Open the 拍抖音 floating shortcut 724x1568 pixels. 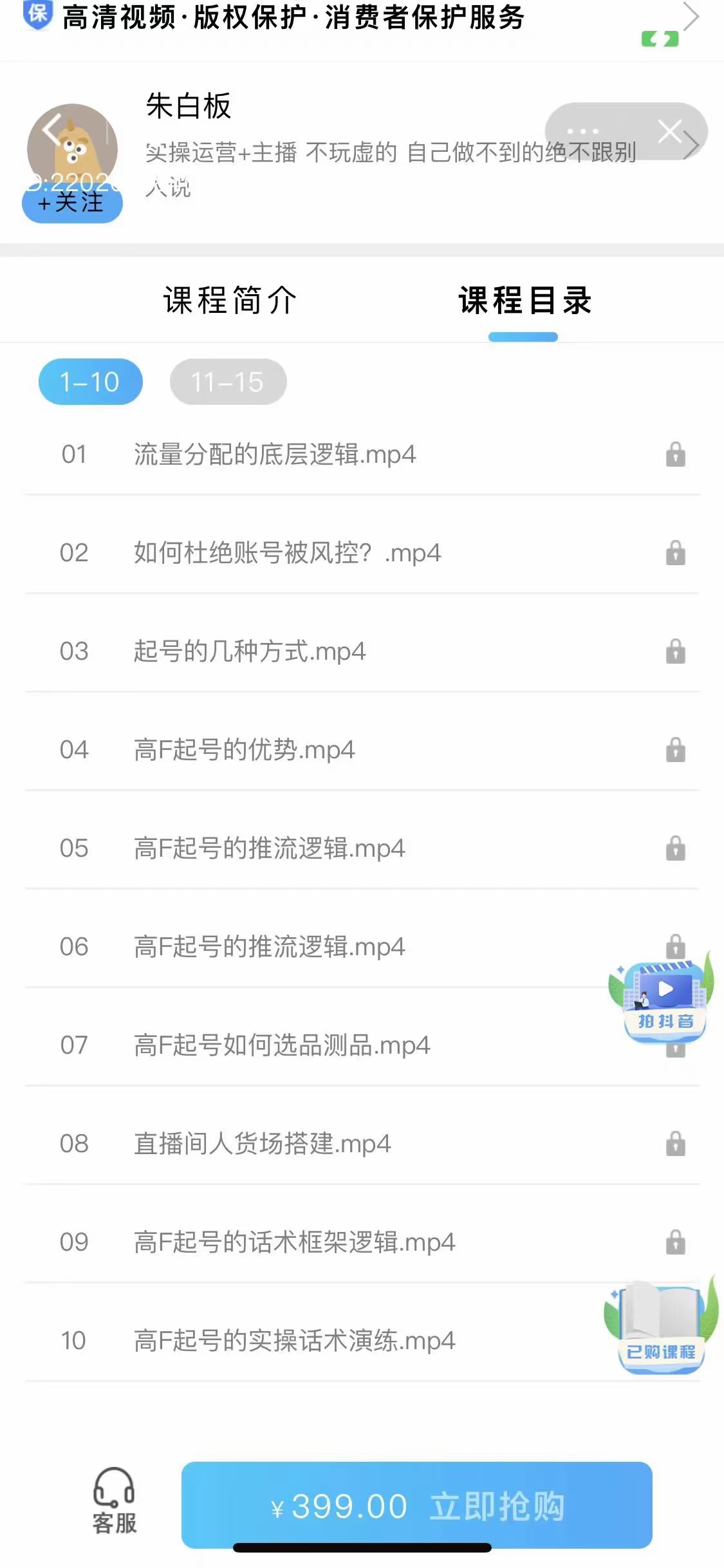(663, 996)
